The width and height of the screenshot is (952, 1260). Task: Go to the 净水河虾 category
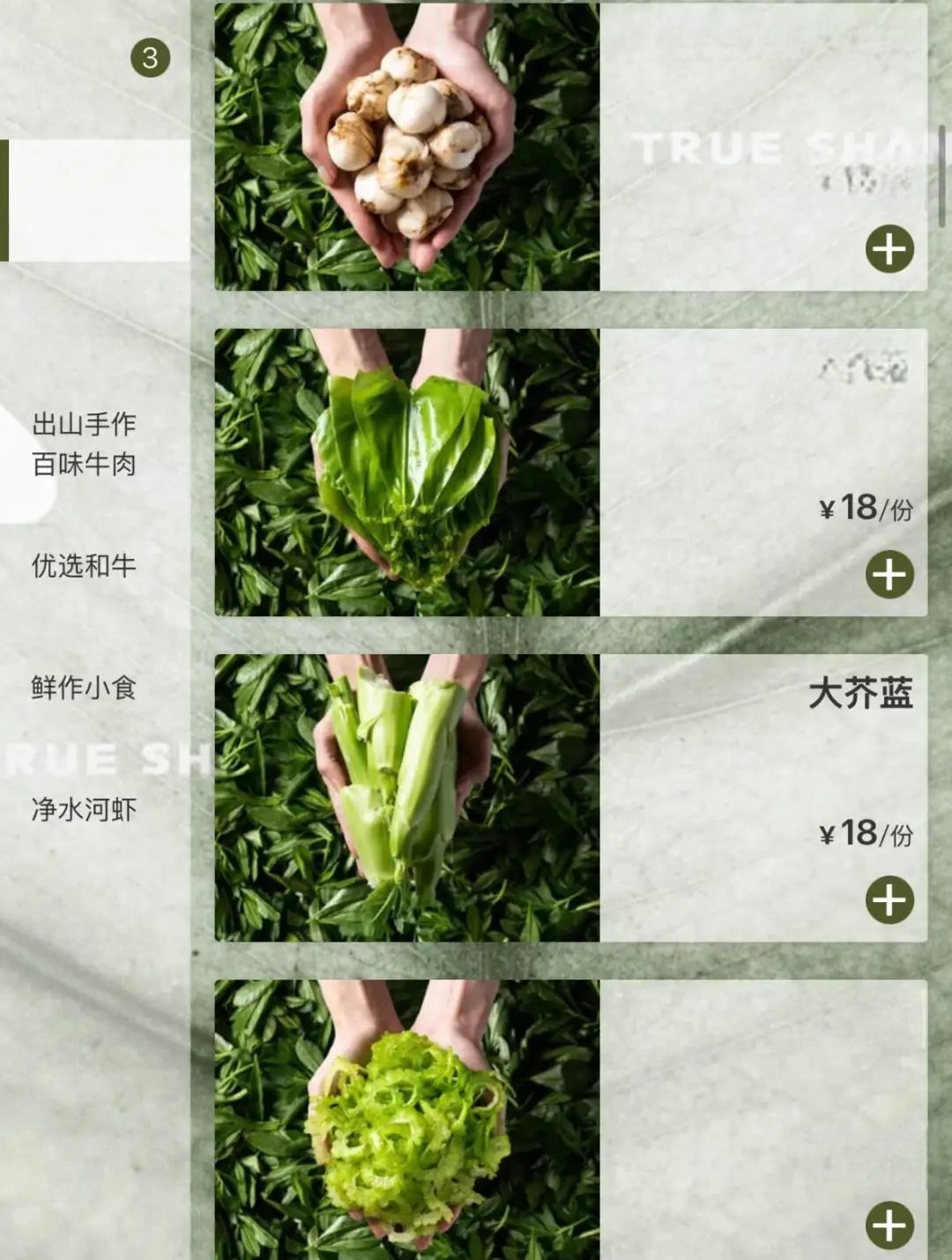tap(84, 809)
